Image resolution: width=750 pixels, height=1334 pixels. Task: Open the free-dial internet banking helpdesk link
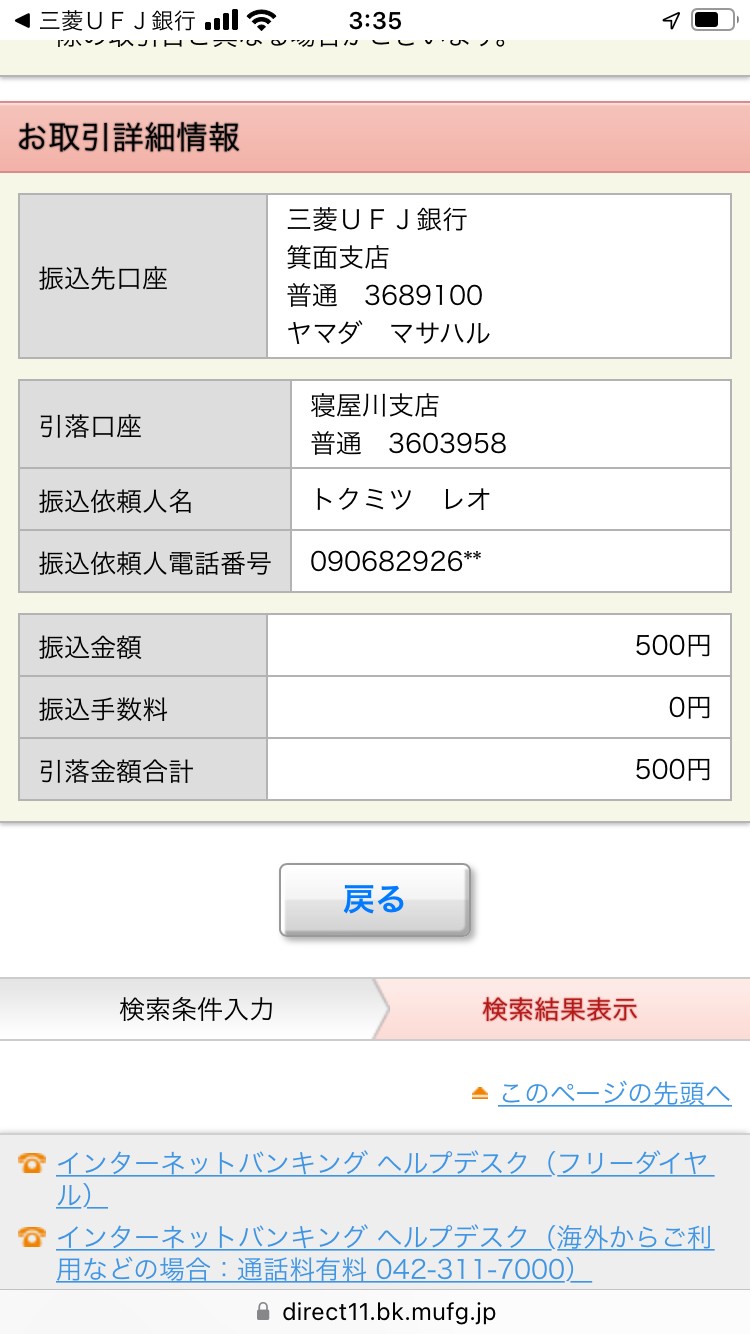point(385,1178)
